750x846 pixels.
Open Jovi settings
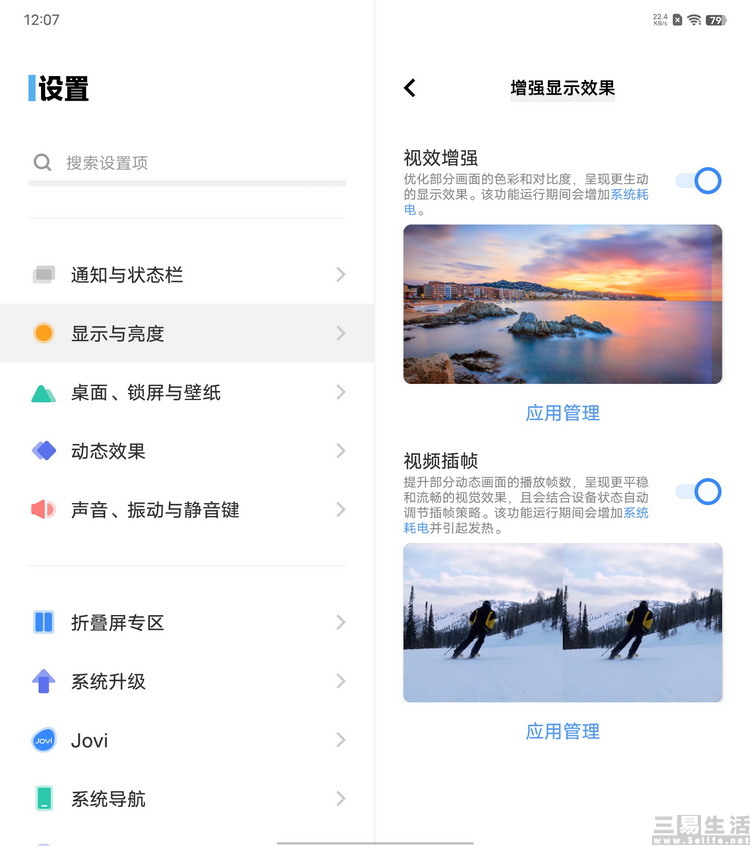187,741
